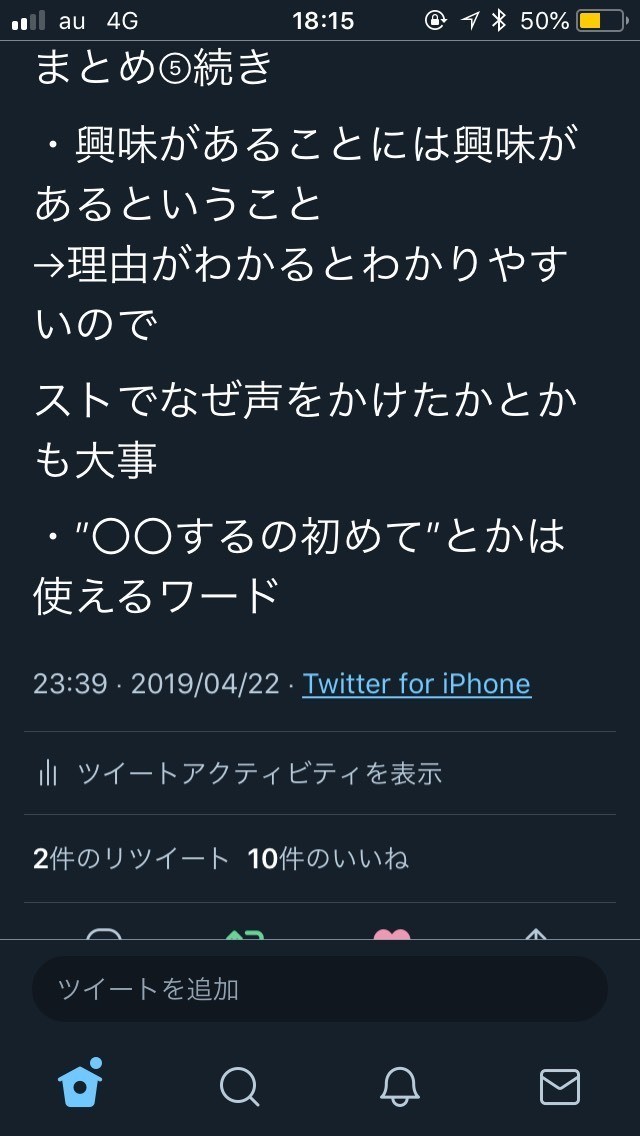Show the 10件のいいね list

click(328, 859)
